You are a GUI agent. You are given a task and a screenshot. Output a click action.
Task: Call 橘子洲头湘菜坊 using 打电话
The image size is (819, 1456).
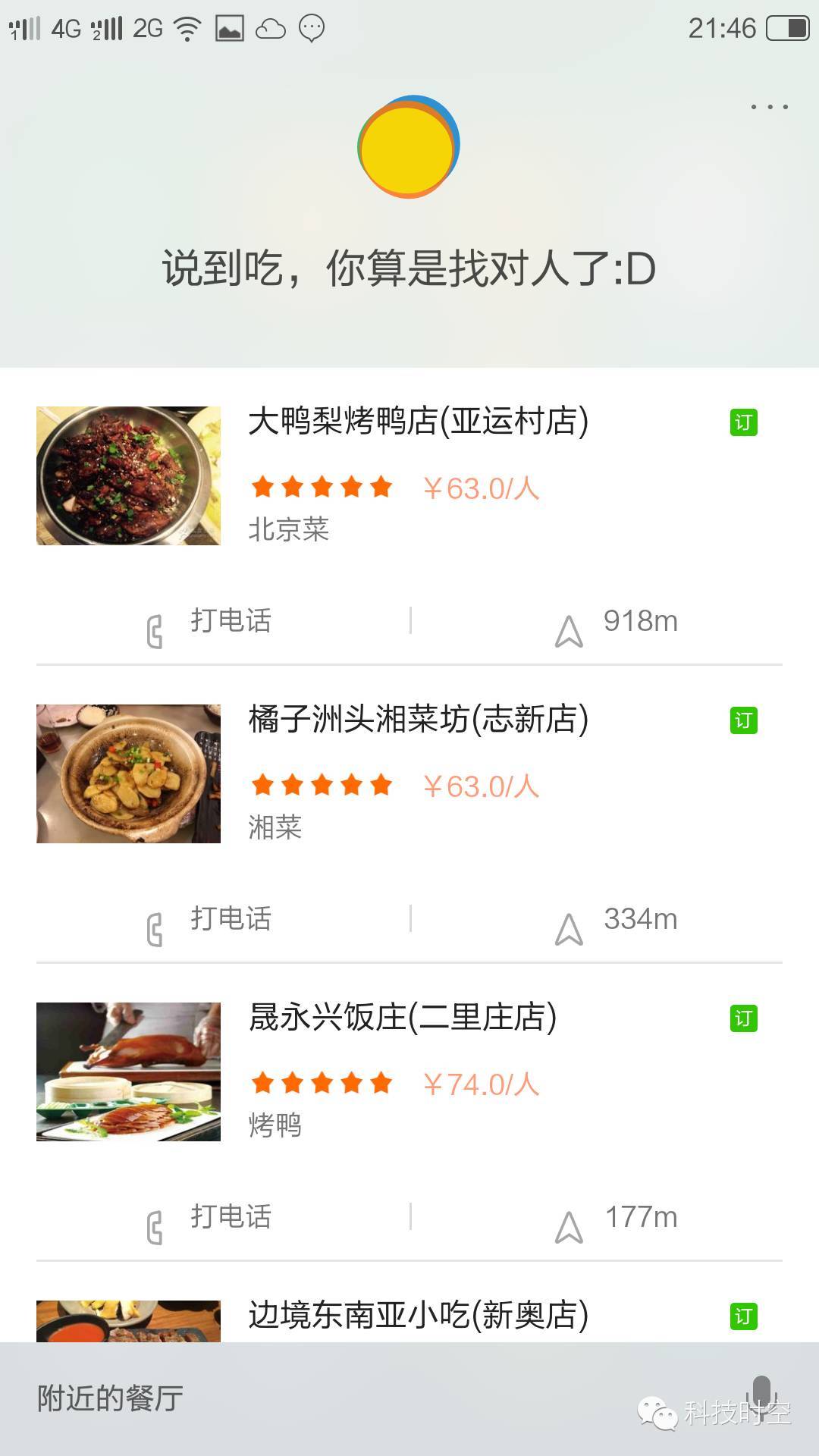[x=209, y=920]
